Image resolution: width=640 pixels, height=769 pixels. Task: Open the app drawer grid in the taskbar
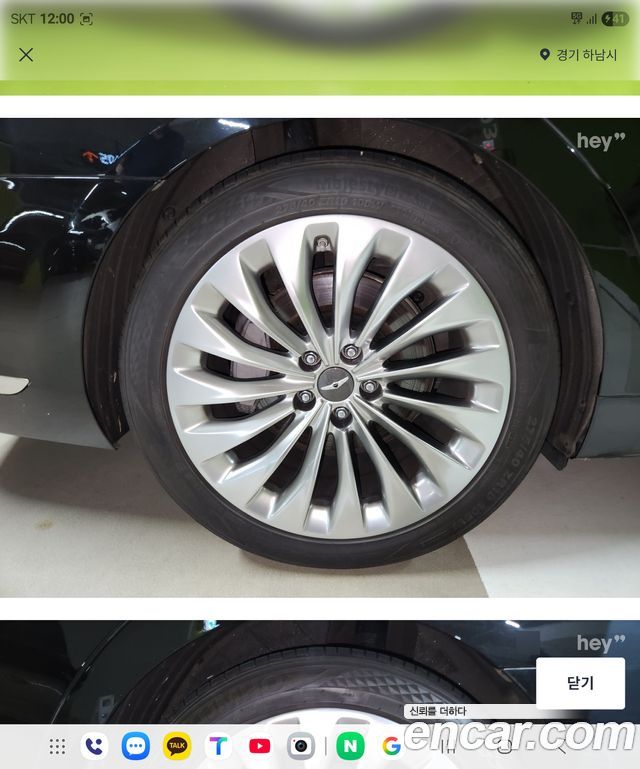pyautogui.click(x=57, y=746)
